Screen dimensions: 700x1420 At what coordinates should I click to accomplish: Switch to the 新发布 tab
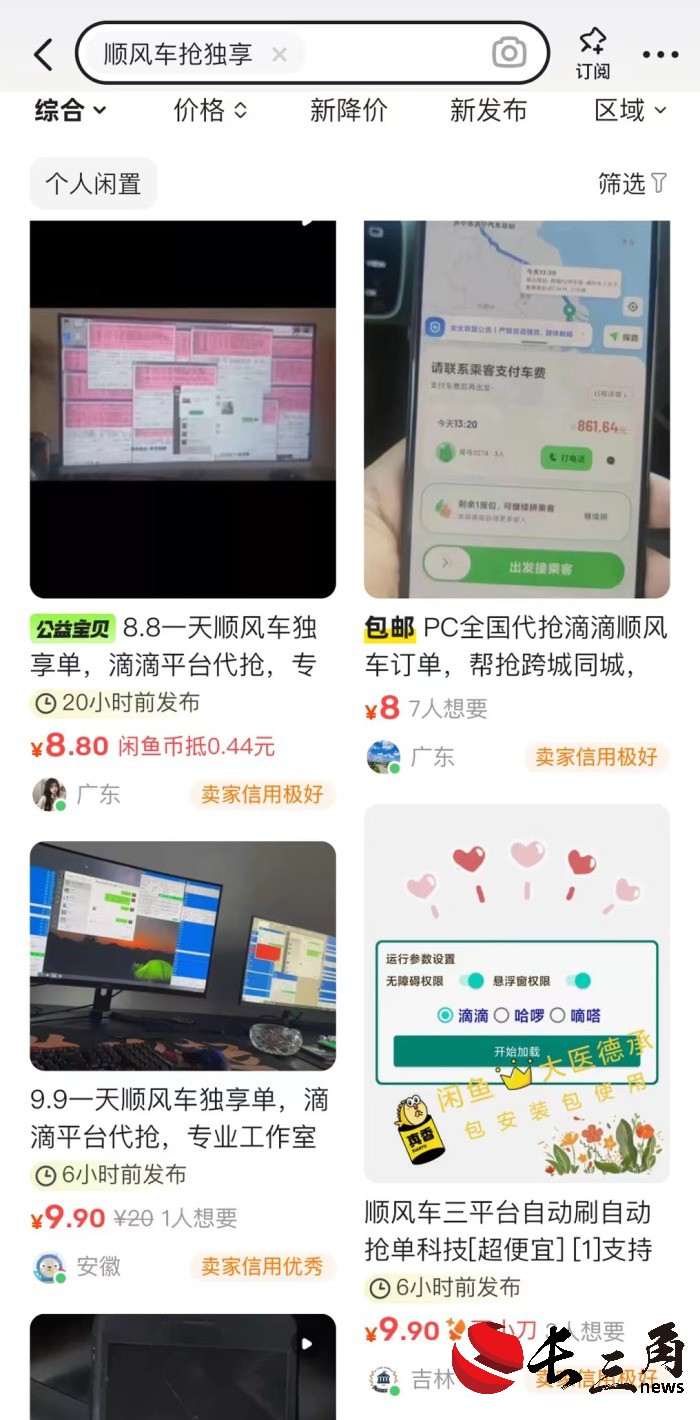(488, 111)
